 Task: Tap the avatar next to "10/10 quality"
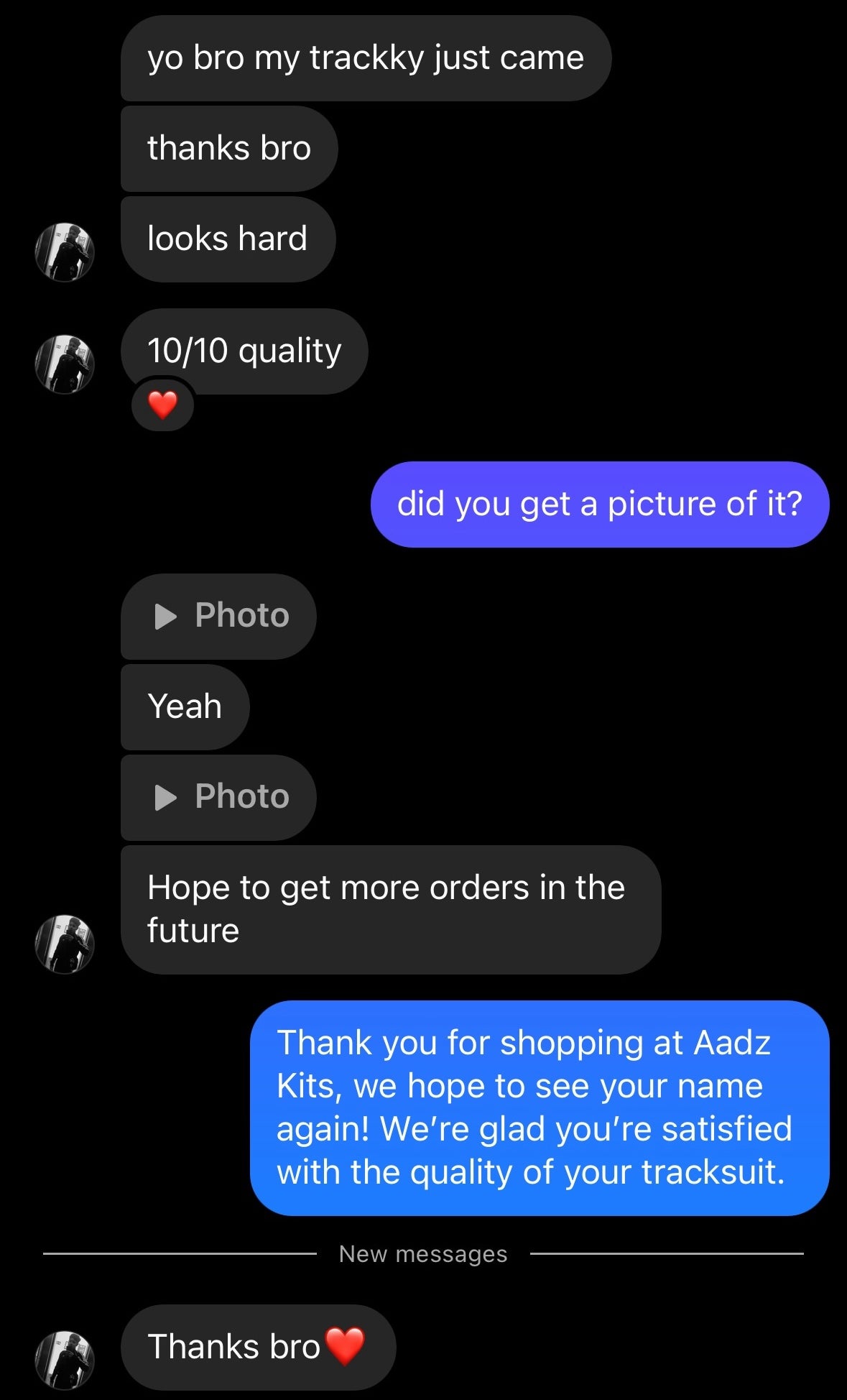click(65, 364)
